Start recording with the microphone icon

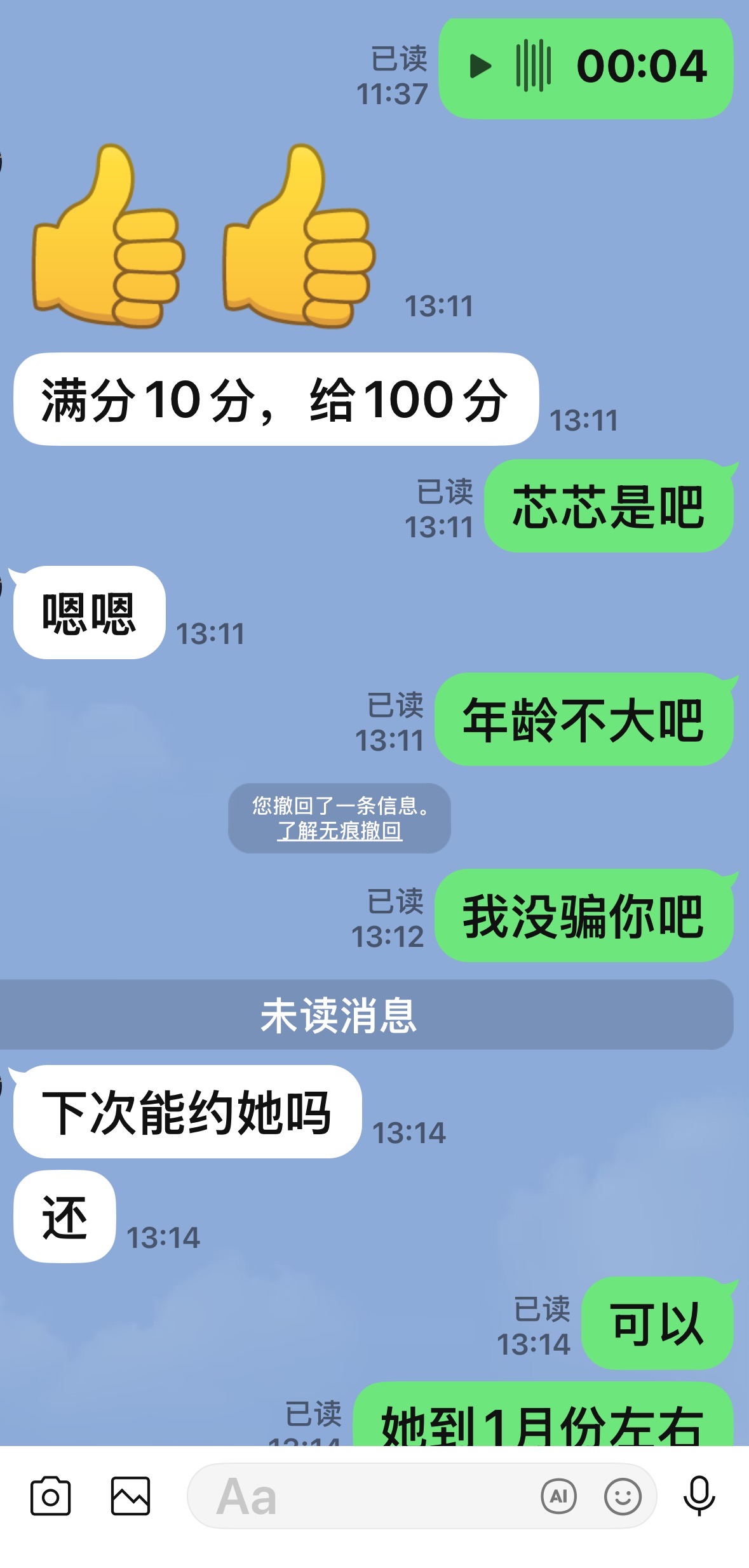click(699, 1496)
